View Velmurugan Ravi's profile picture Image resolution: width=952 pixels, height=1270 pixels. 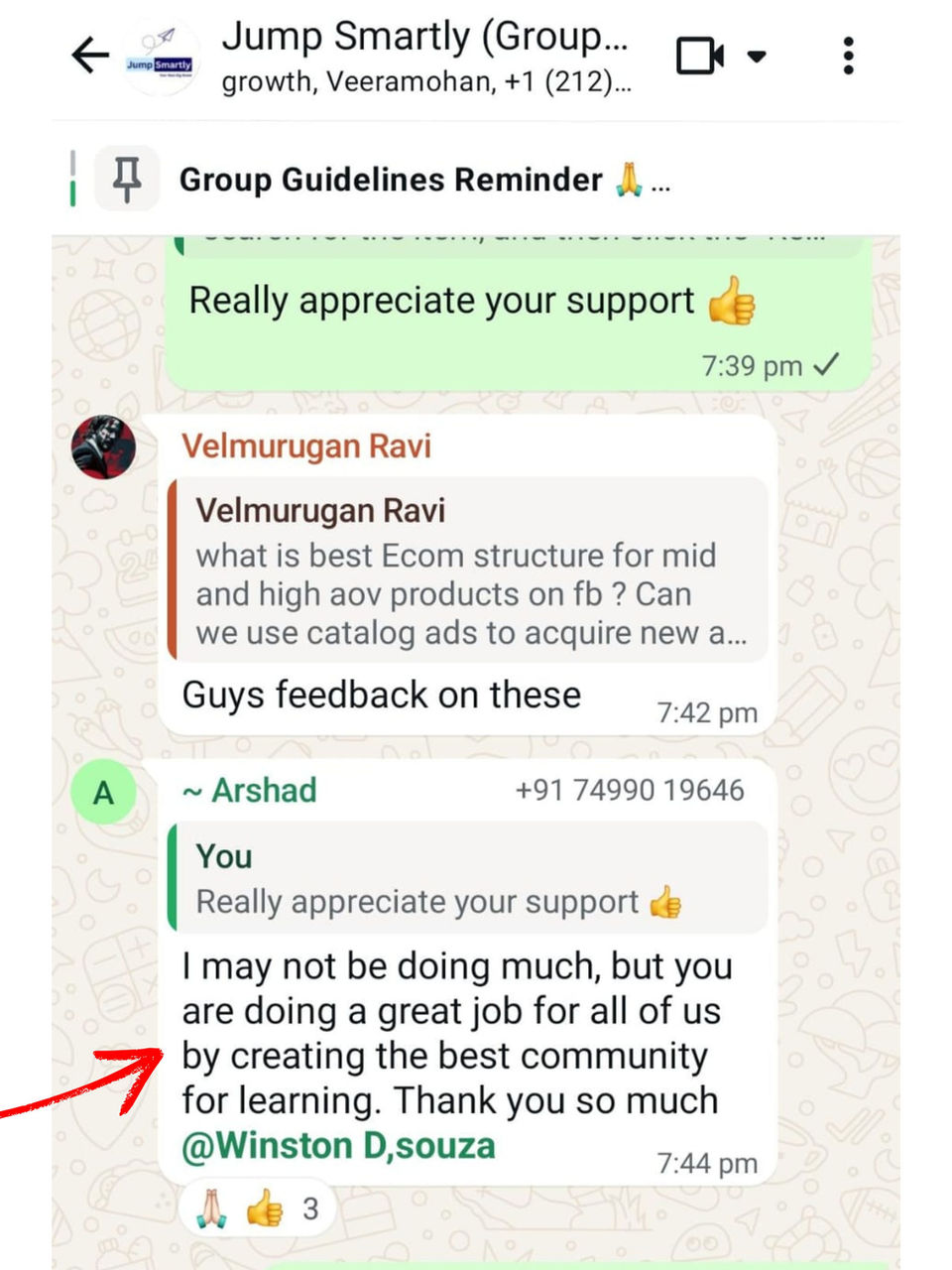click(x=103, y=447)
